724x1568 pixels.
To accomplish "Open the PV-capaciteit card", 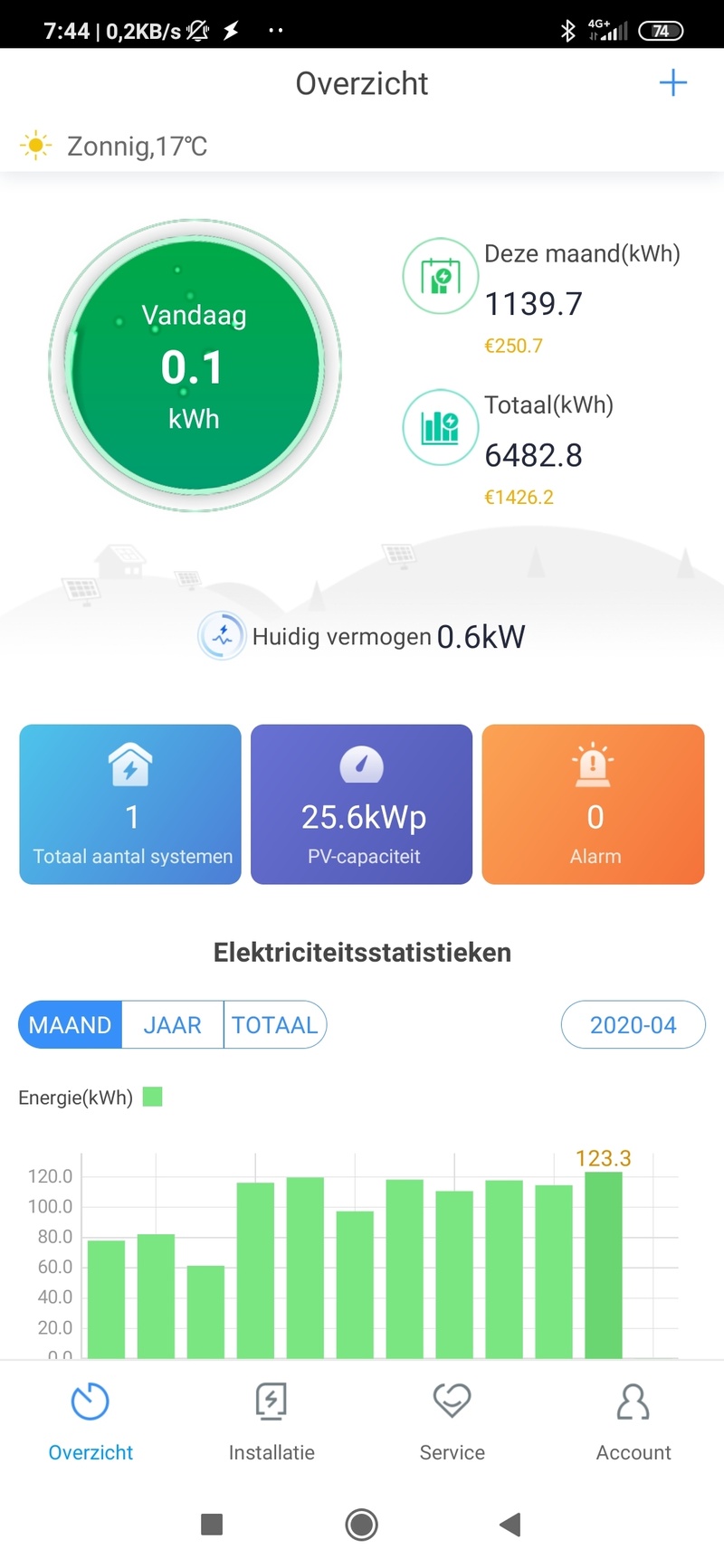I will (x=362, y=803).
